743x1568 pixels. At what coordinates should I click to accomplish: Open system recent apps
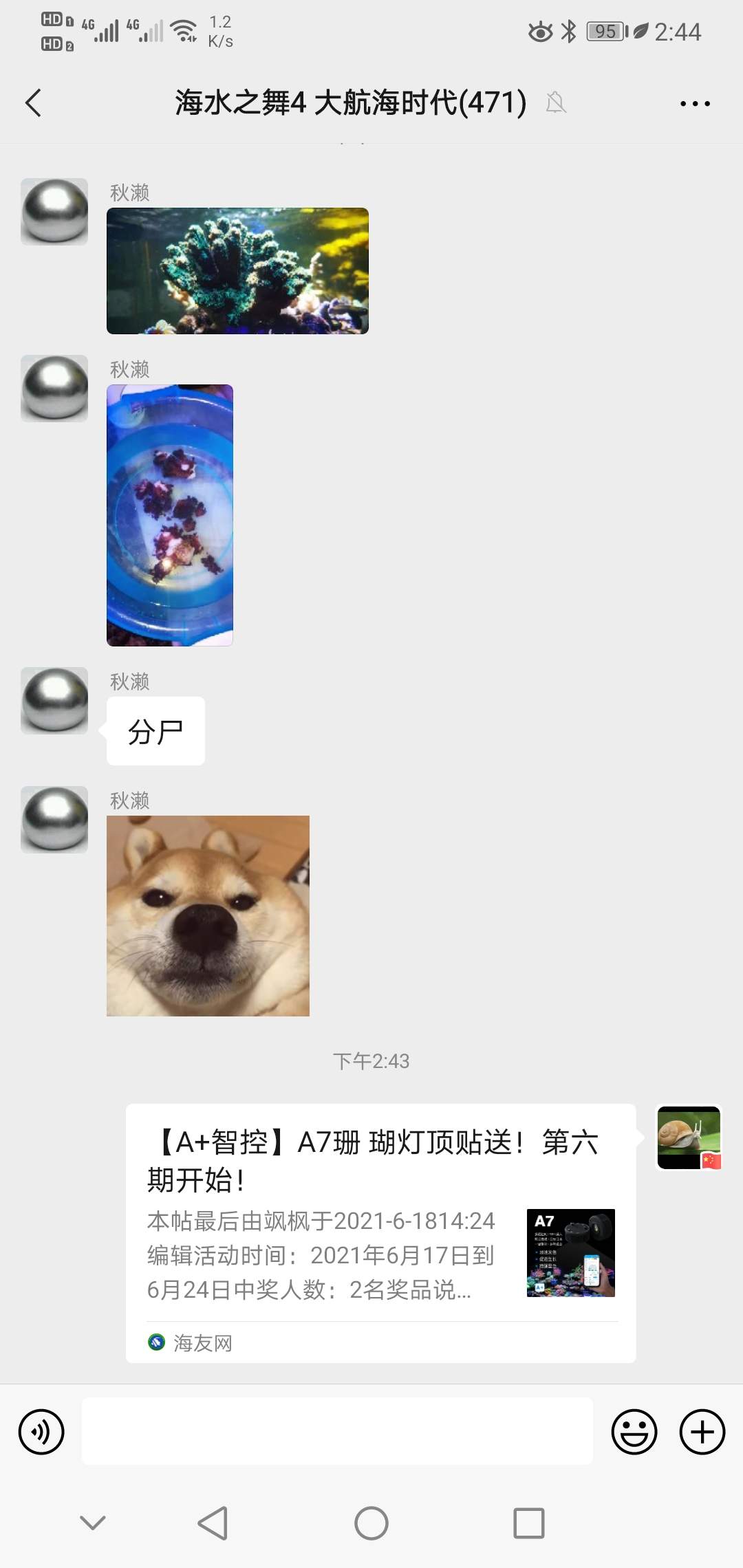[528, 1523]
